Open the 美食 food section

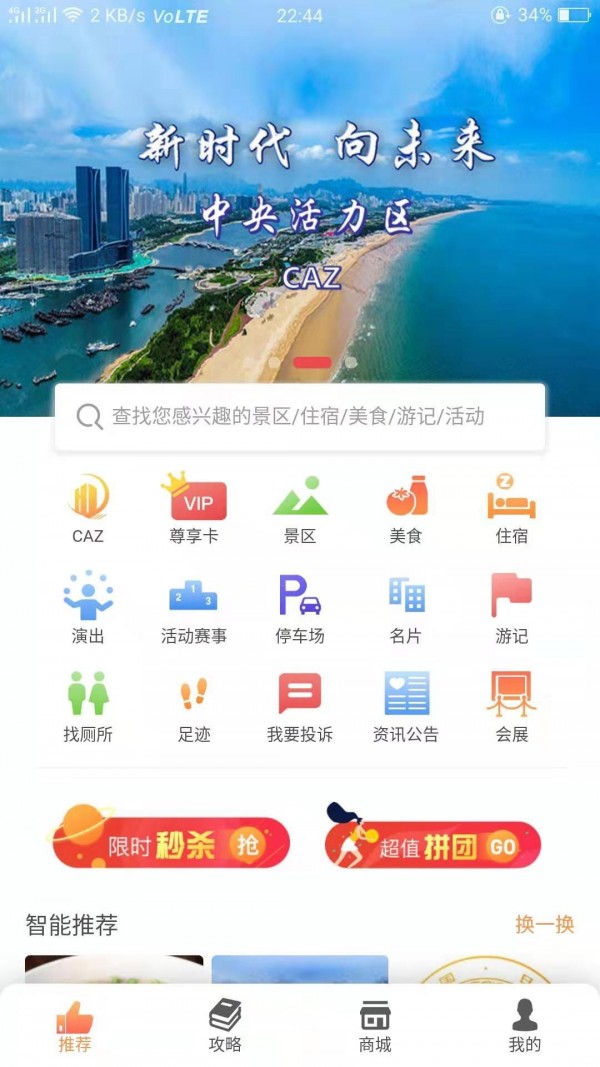(406, 508)
